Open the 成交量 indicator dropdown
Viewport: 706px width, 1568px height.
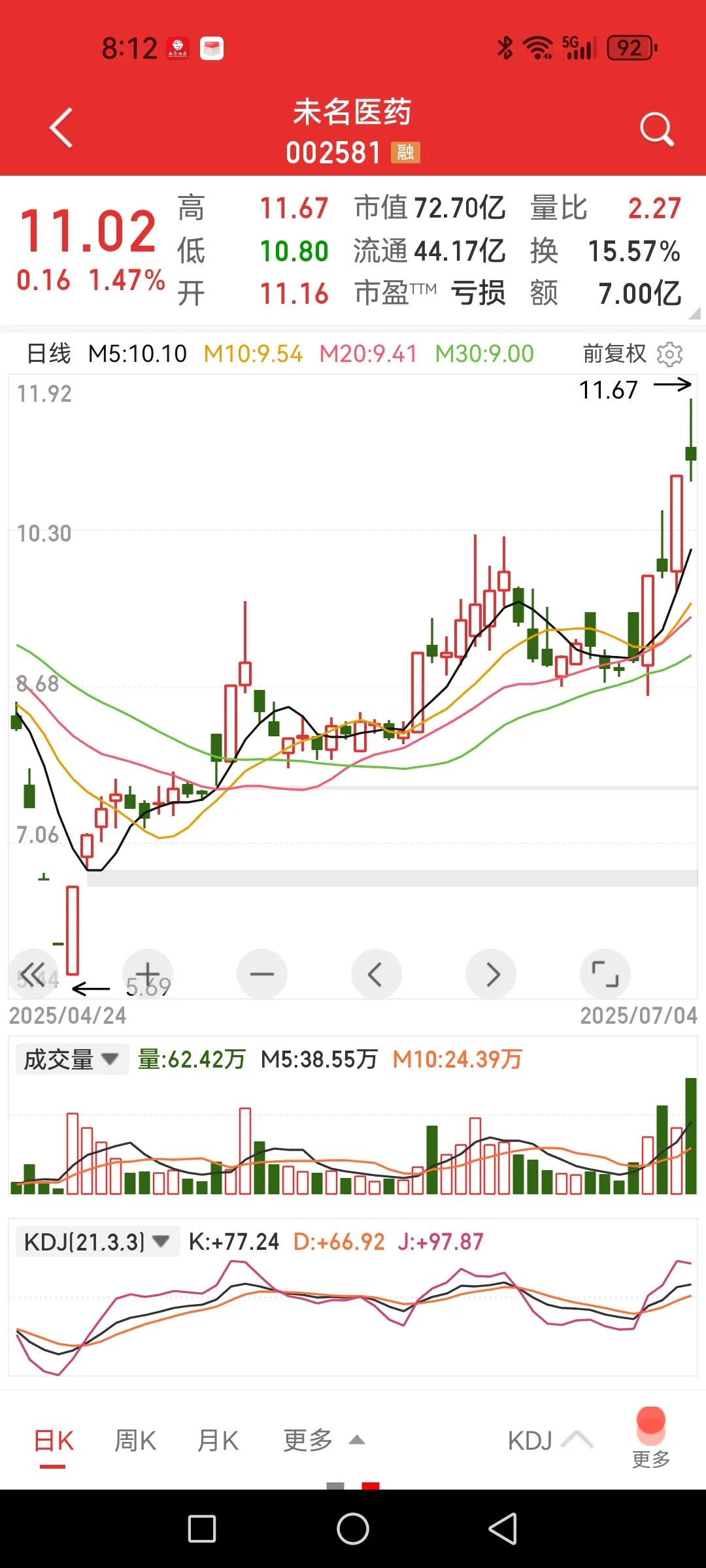tap(72, 1059)
